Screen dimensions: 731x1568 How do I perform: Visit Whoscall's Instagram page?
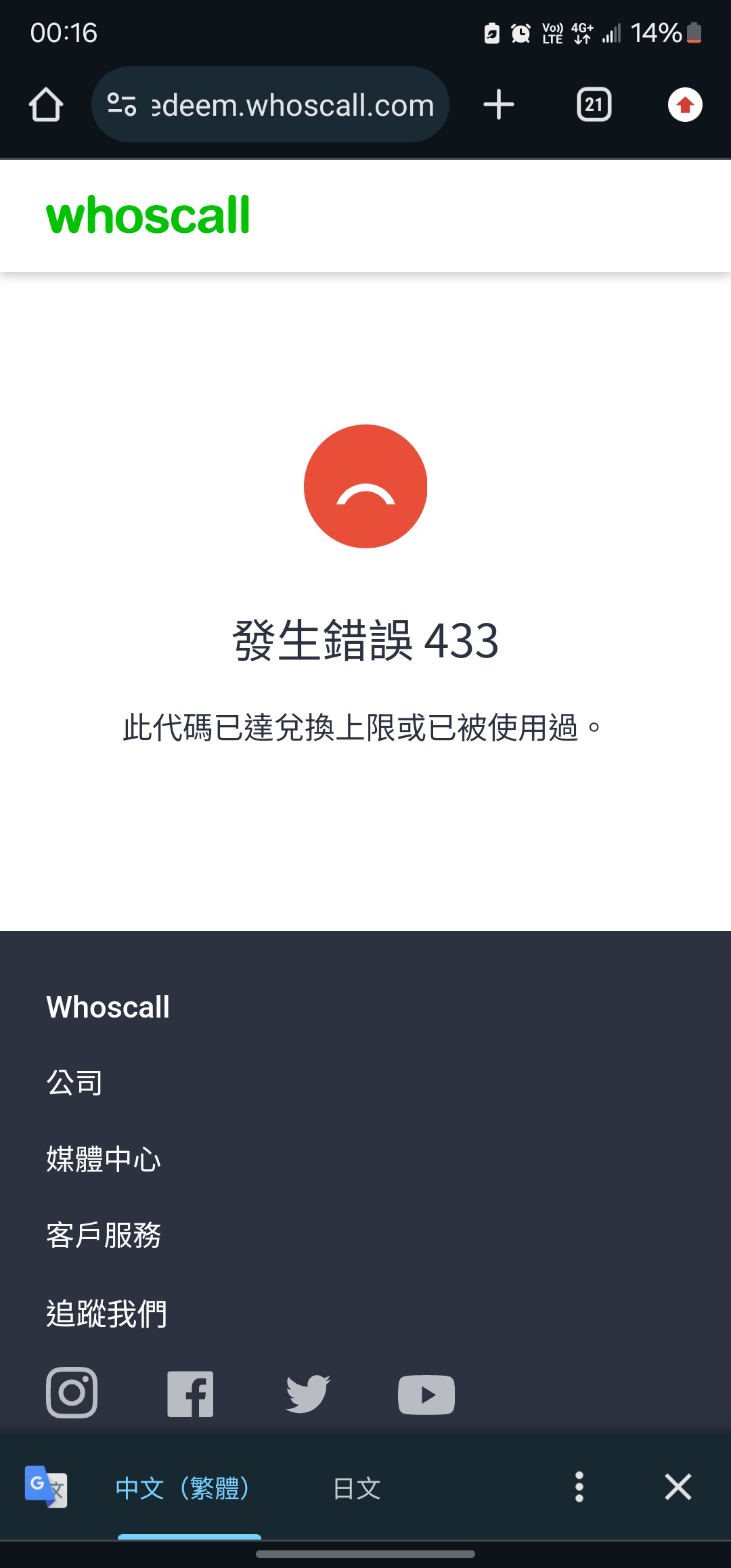(x=72, y=1393)
